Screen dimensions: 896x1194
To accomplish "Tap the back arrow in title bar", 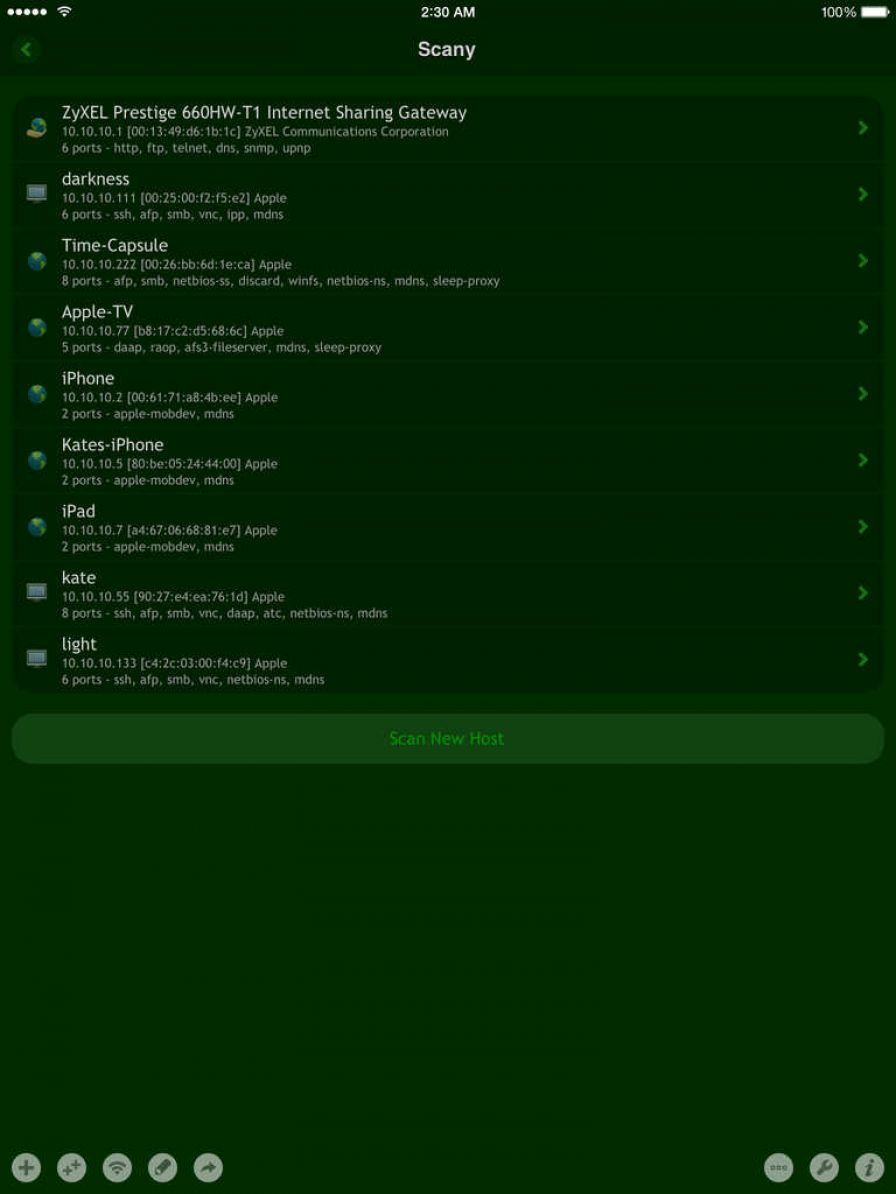I will tap(26, 49).
